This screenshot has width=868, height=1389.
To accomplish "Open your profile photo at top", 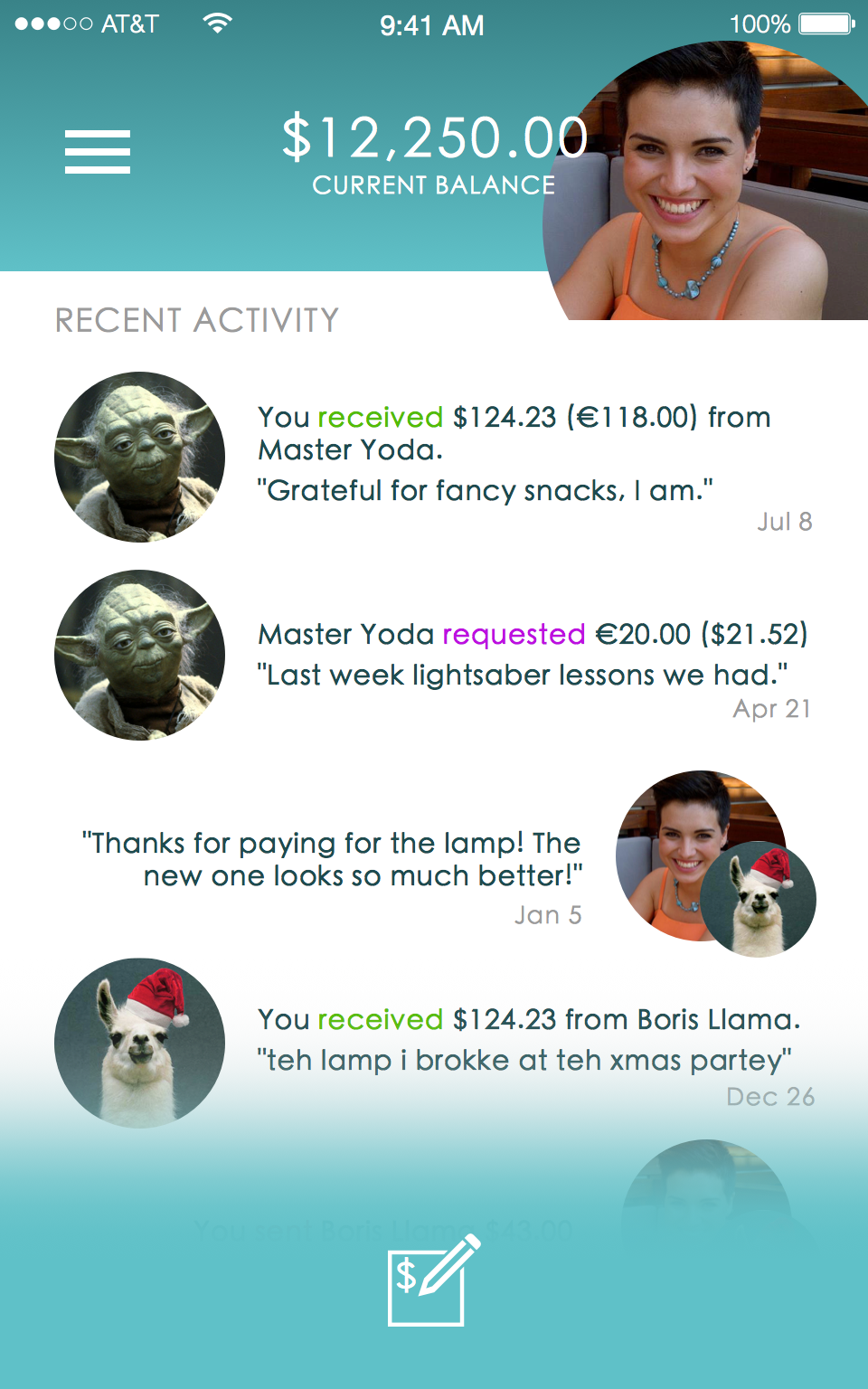I will [705, 181].
